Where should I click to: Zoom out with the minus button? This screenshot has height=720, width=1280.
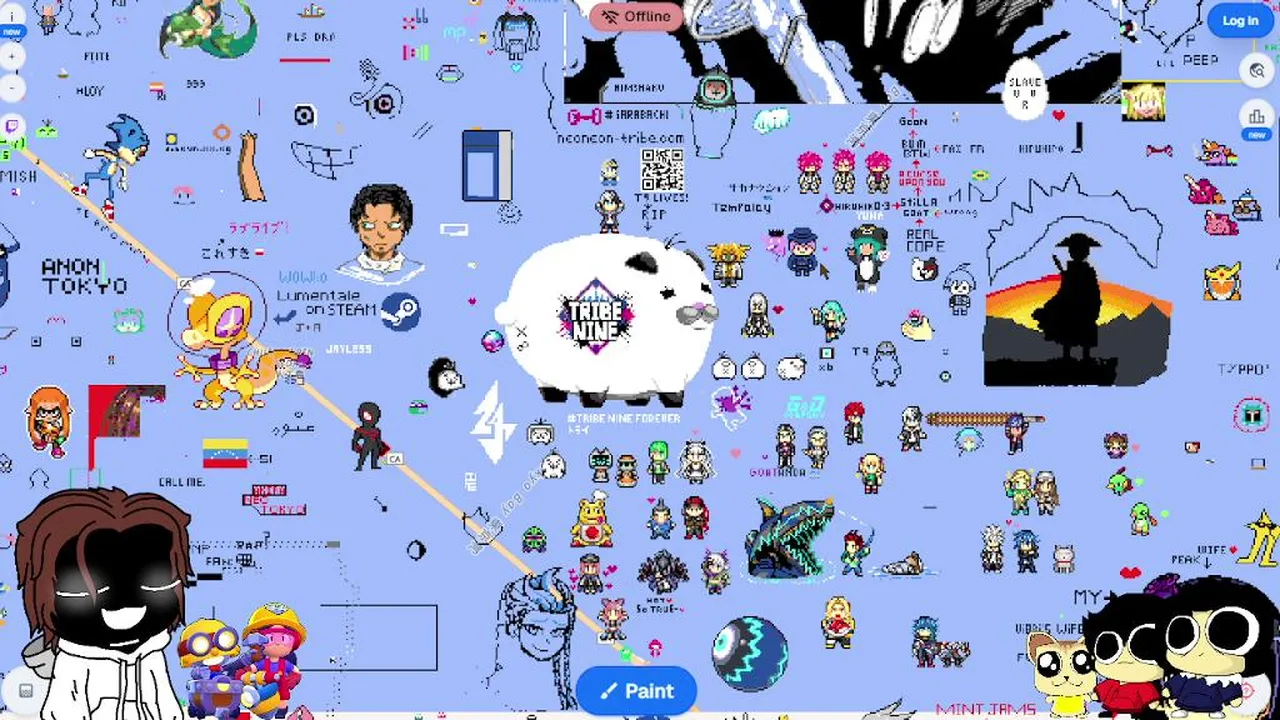(x=12, y=88)
